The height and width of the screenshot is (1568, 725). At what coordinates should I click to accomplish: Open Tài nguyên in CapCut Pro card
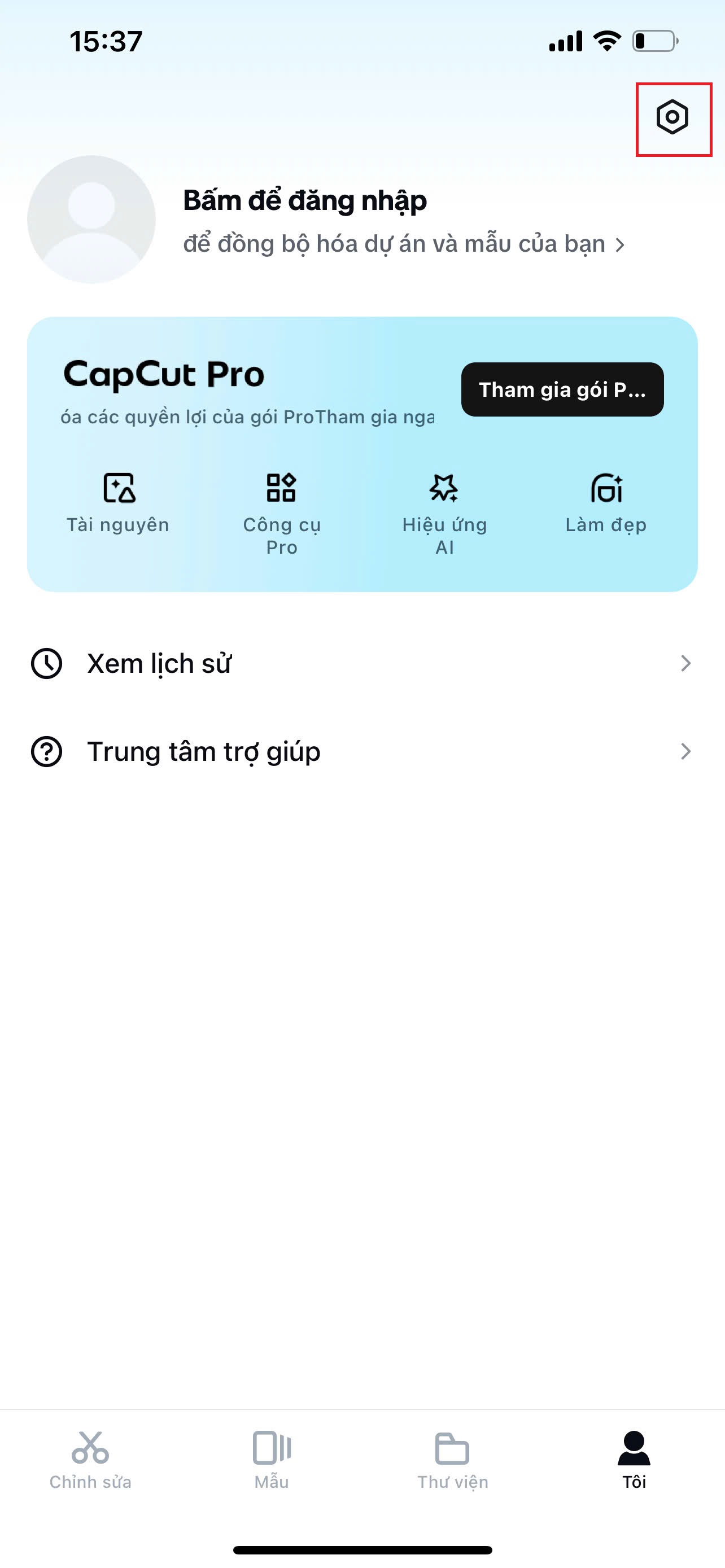pyautogui.click(x=118, y=503)
